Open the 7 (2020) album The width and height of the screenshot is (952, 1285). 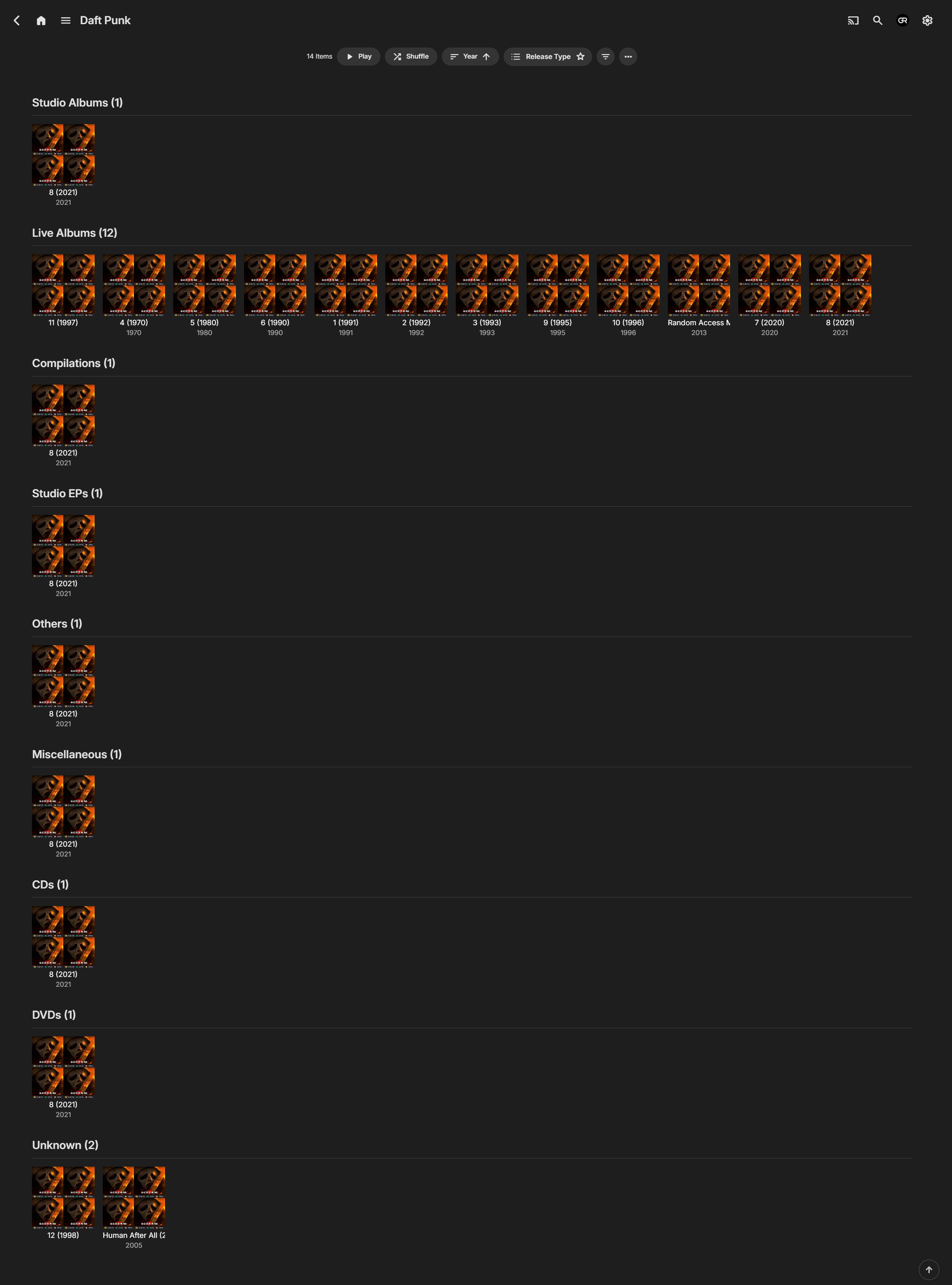[x=769, y=286]
